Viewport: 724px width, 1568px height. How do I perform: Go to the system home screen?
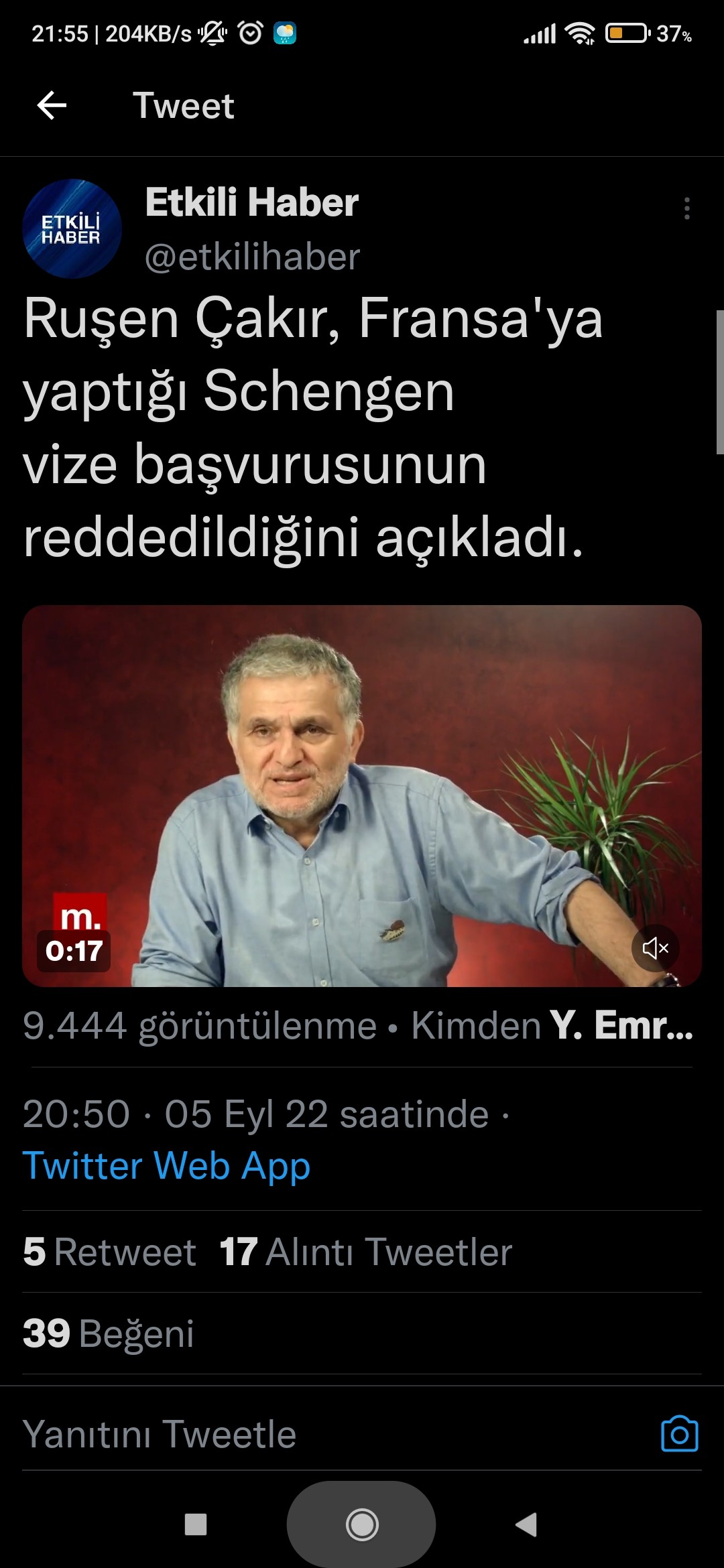click(x=362, y=1525)
